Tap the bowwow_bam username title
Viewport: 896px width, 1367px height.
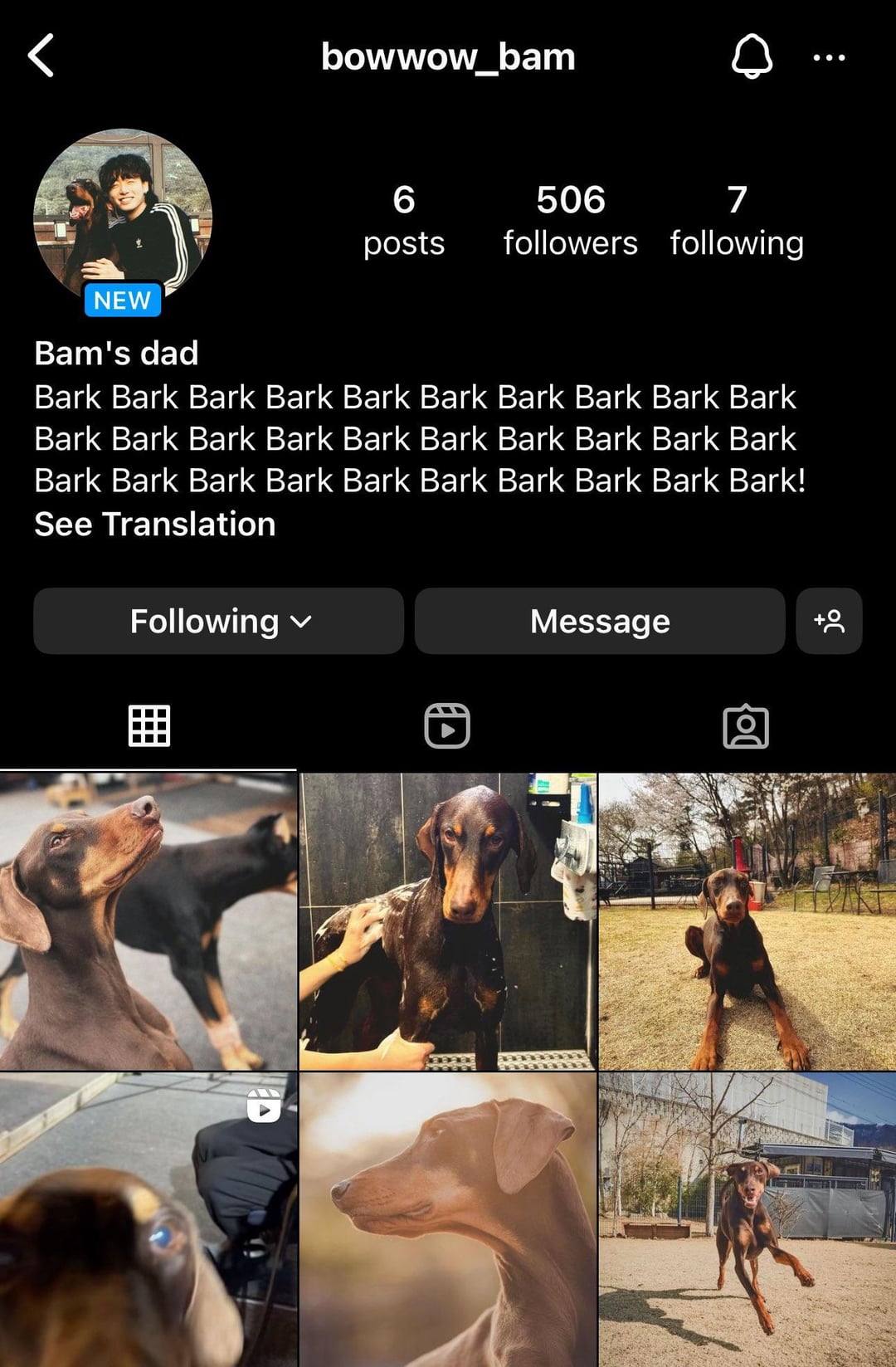(448, 56)
